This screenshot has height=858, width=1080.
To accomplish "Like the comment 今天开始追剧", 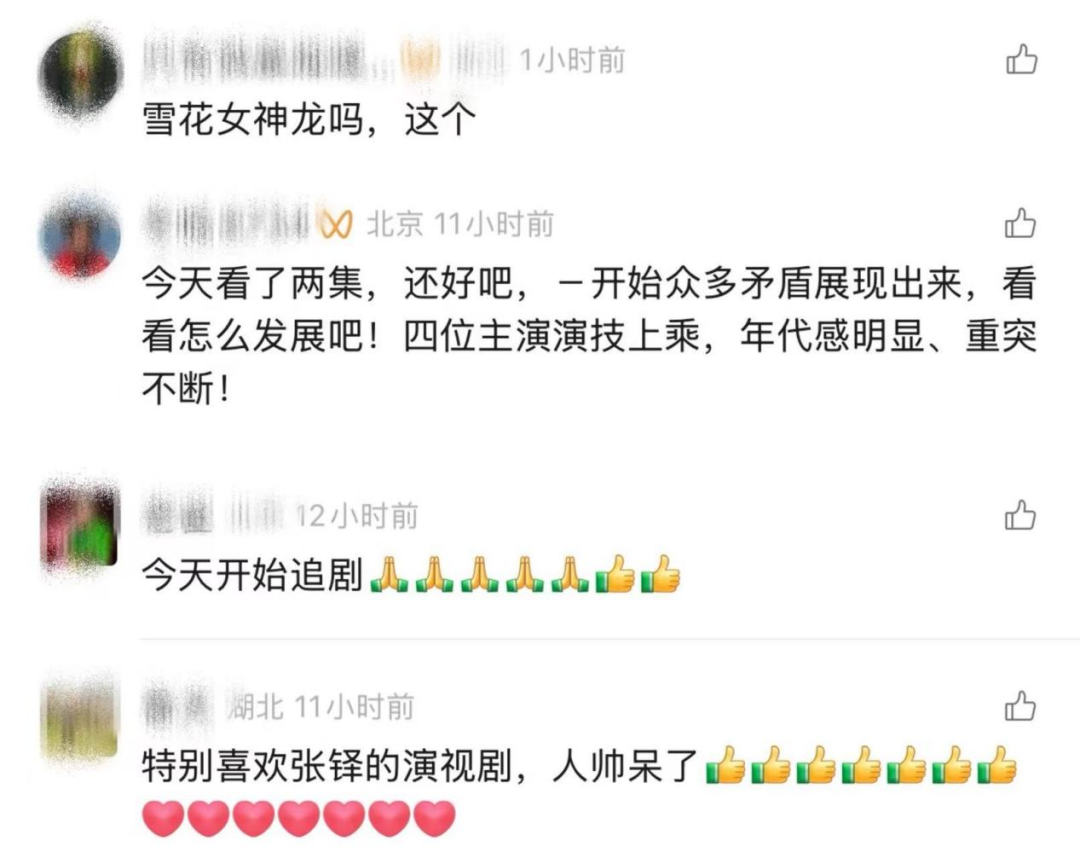I will [x=1020, y=515].
